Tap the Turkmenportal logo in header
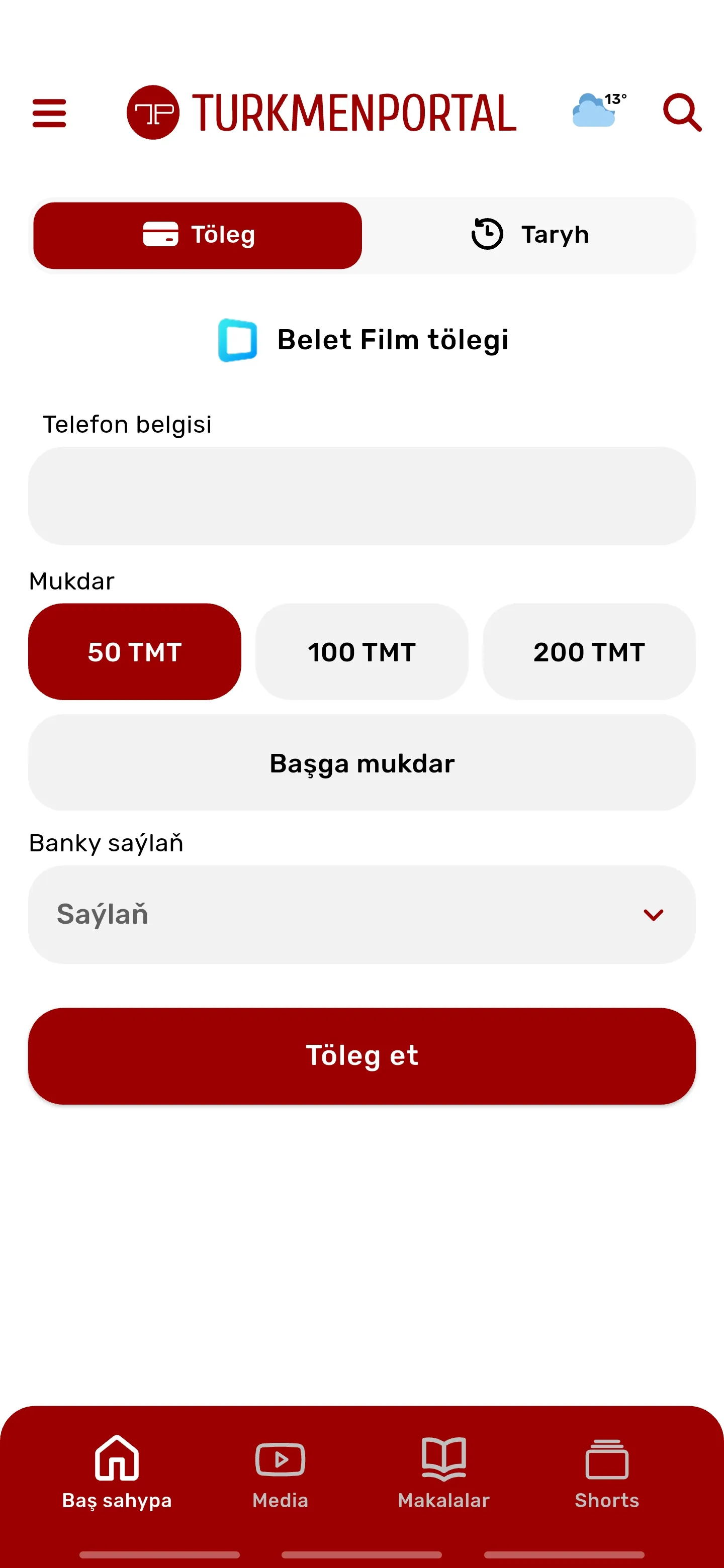 pos(321,113)
